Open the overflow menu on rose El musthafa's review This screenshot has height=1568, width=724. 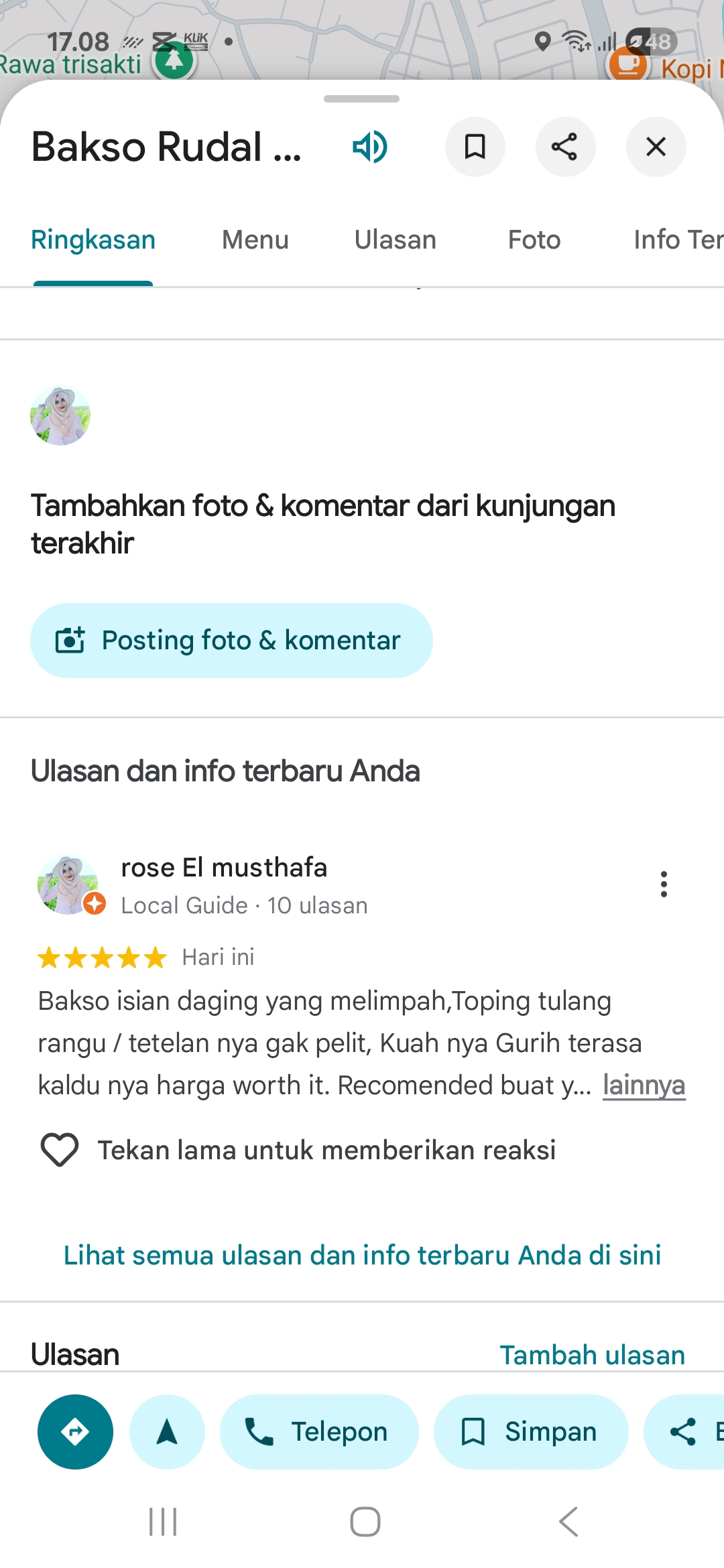(x=664, y=885)
